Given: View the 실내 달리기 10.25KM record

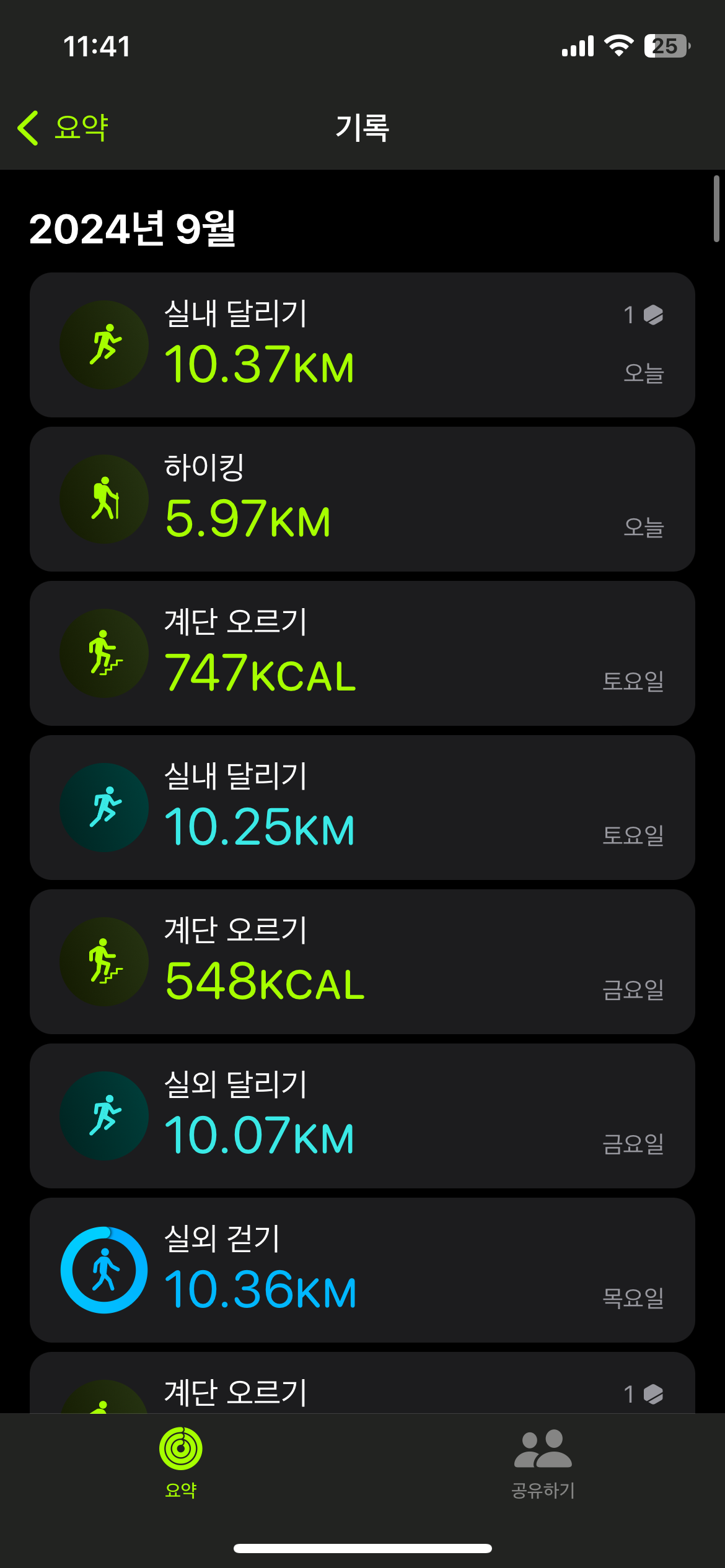Looking at the screenshot, I should 362,808.
